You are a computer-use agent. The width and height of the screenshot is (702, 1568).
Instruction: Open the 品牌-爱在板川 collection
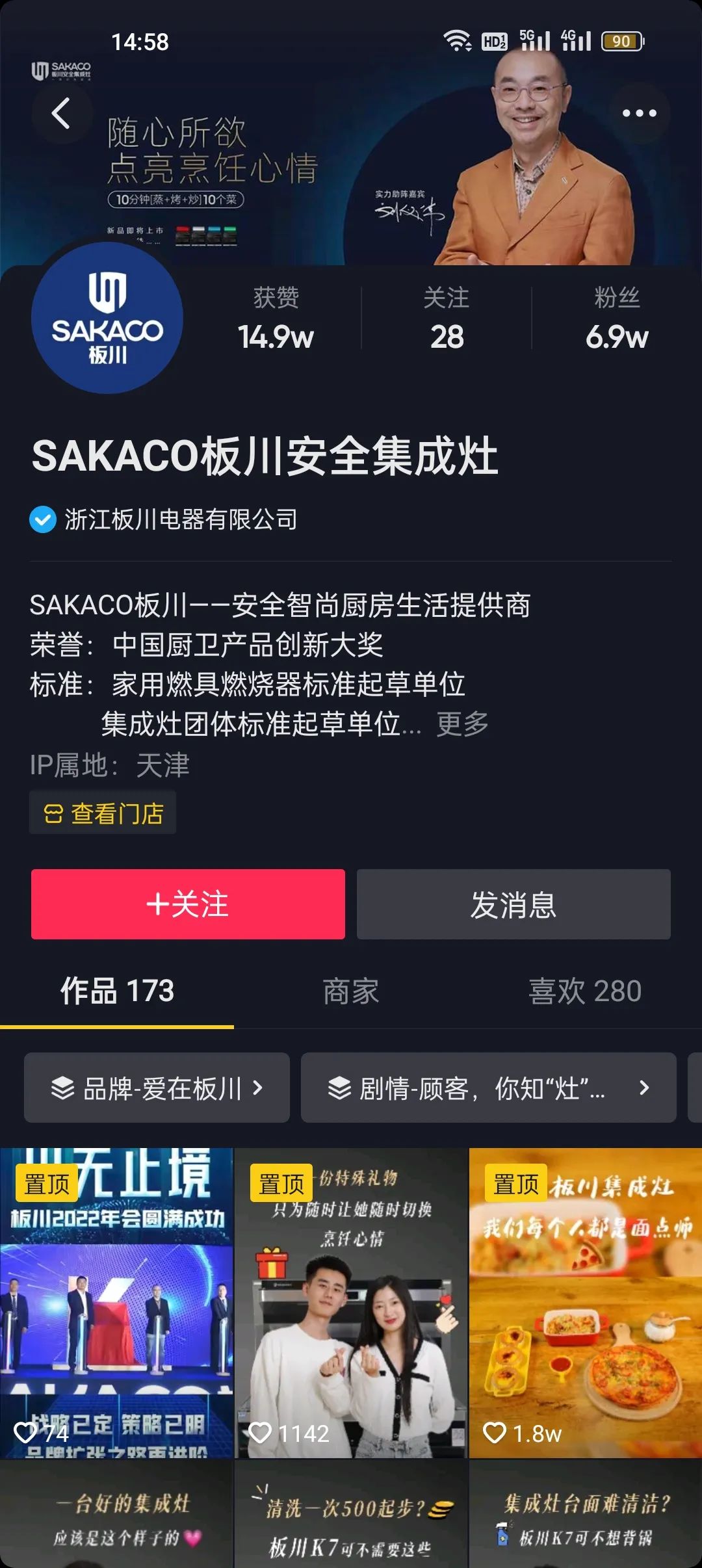coord(157,1088)
